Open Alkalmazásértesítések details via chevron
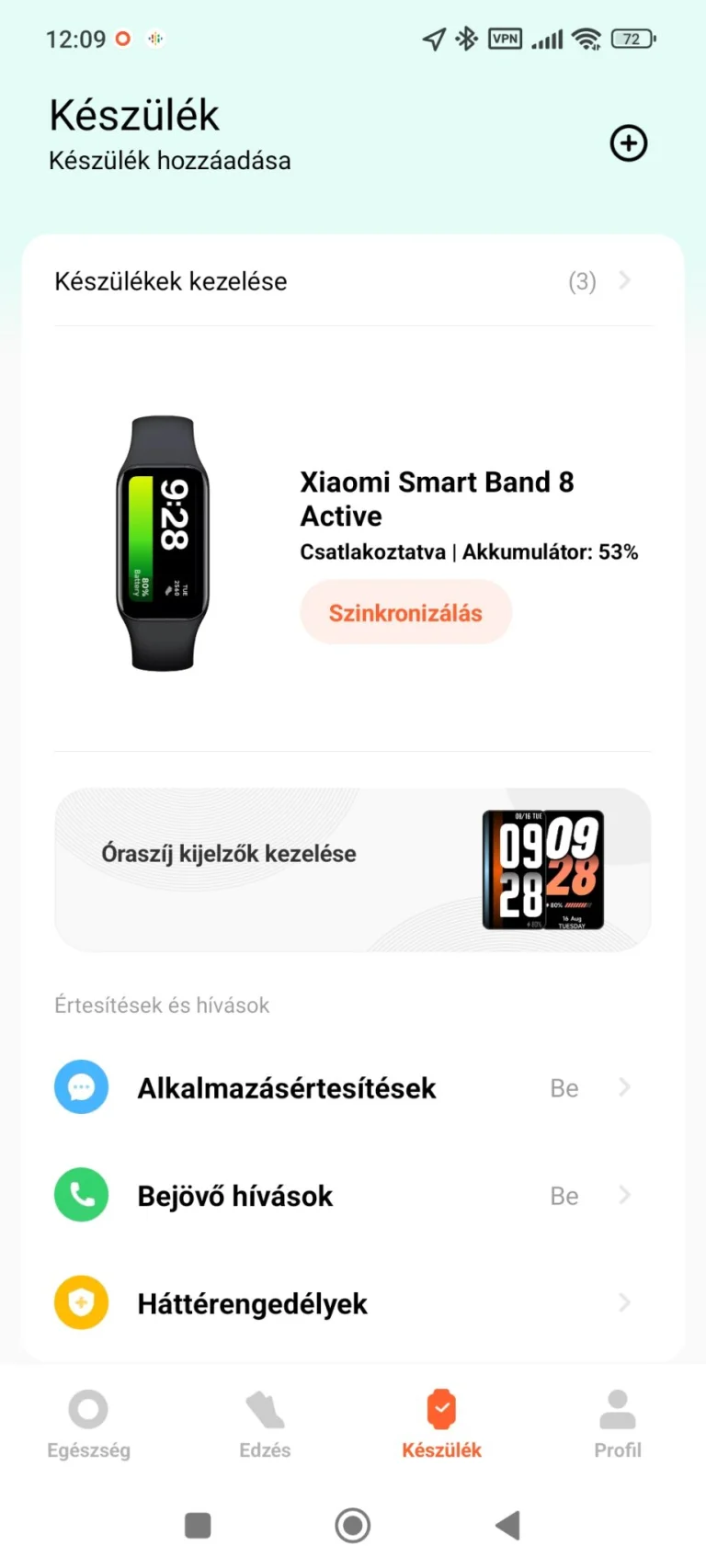This screenshot has height=1568, width=706. (x=626, y=1087)
